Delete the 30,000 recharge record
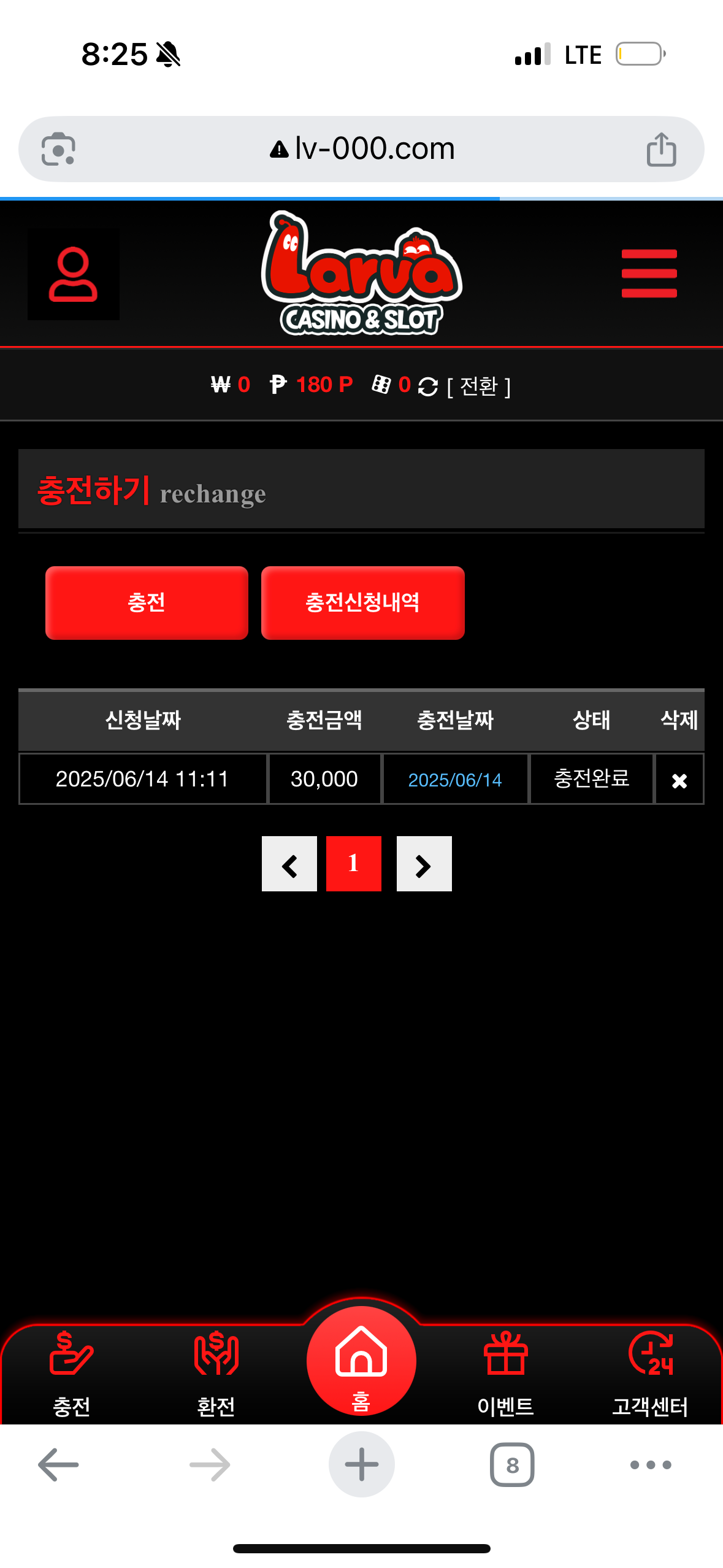Viewport: 723px width, 1568px height. pyautogui.click(x=679, y=780)
